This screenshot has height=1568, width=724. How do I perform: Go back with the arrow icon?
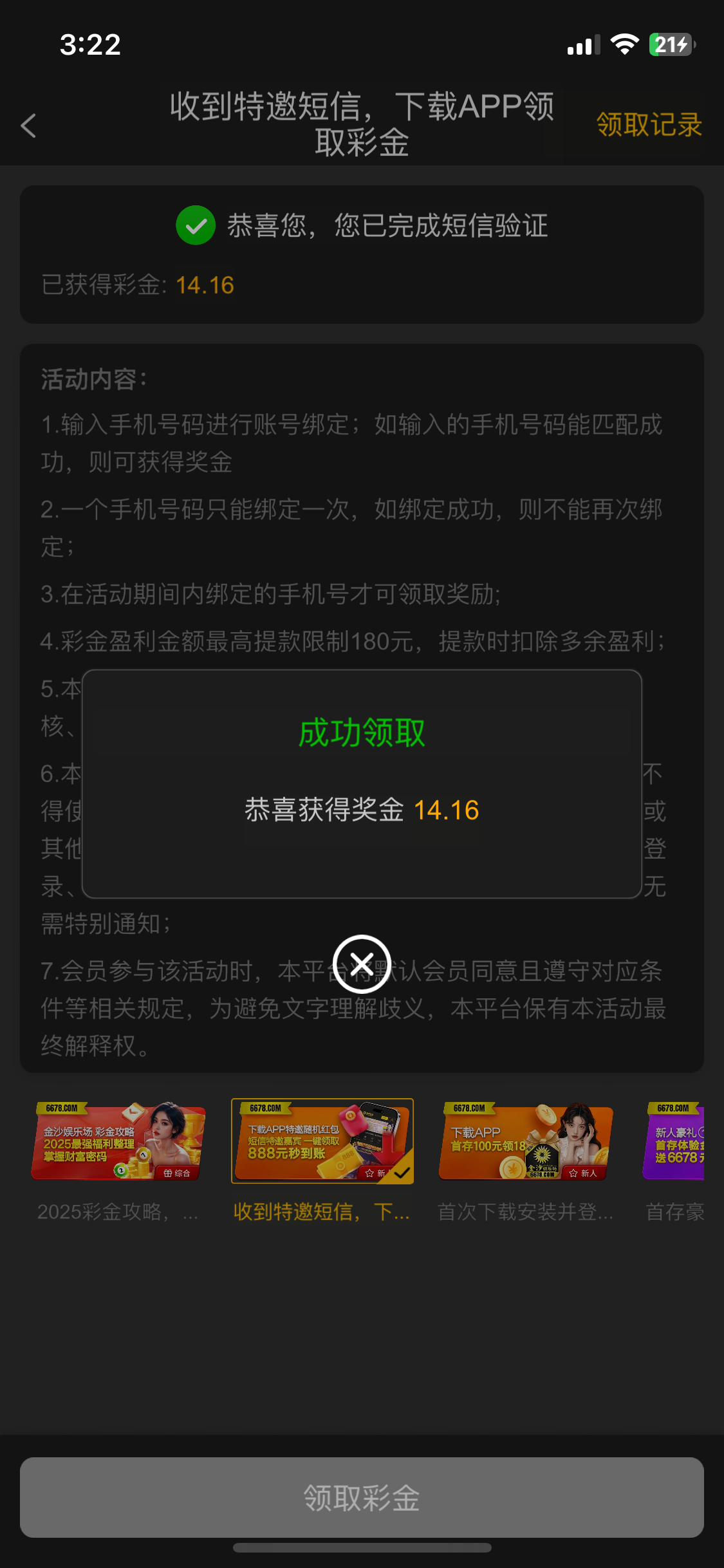(28, 125)
